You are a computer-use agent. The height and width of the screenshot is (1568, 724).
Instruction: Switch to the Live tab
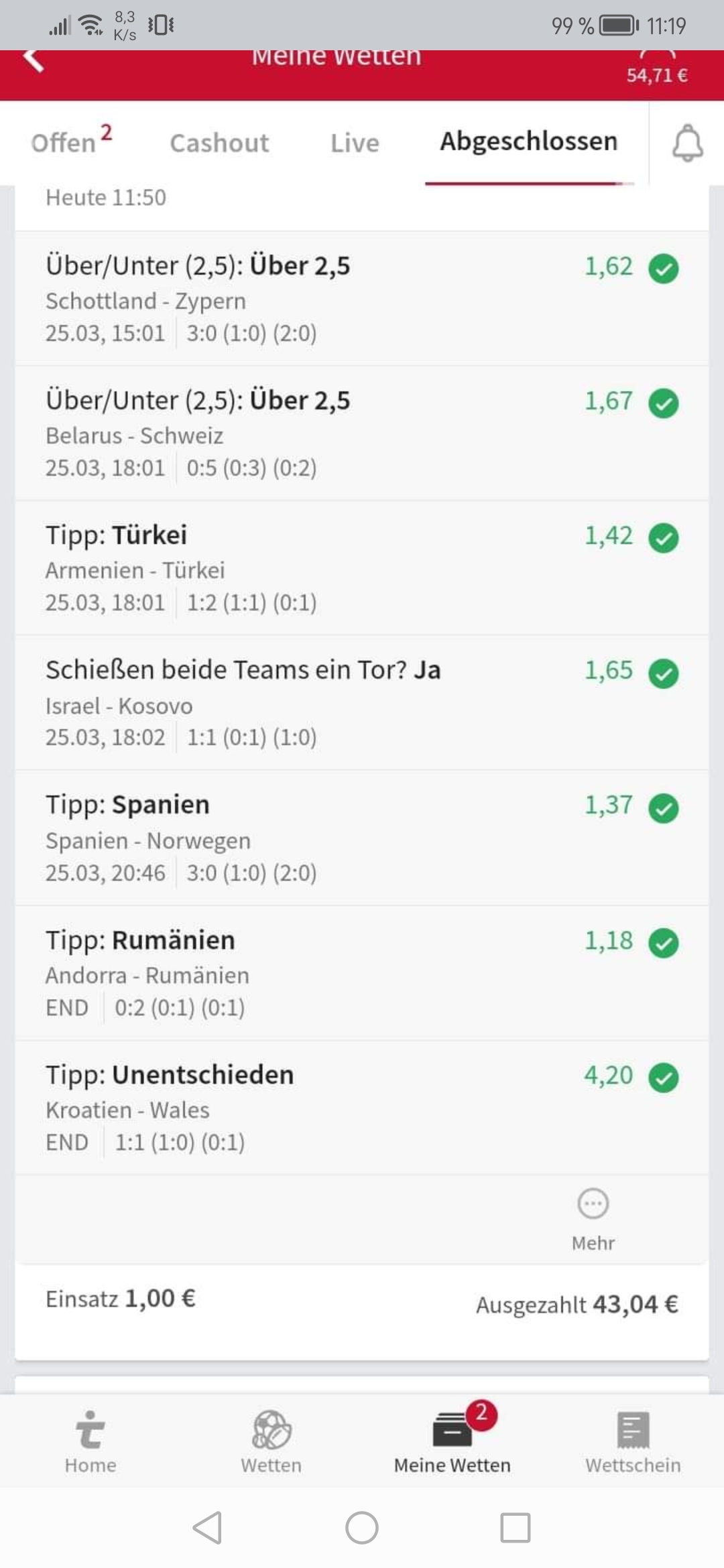(355, 143)
